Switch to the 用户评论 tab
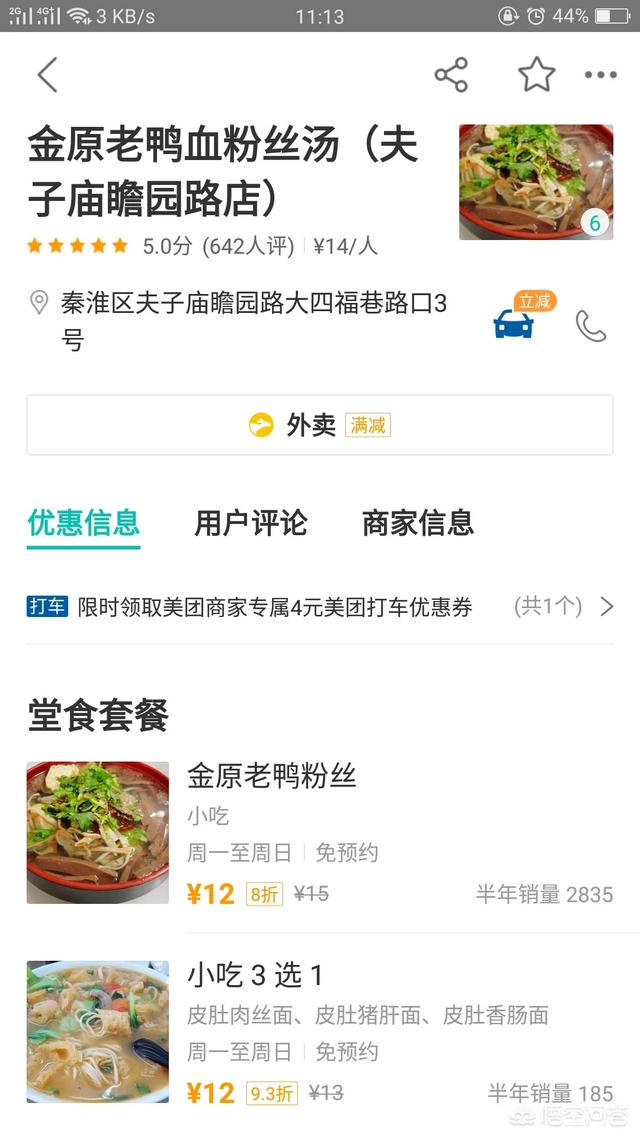This screenshot has height=1138, width=640. tap(251, 522)
